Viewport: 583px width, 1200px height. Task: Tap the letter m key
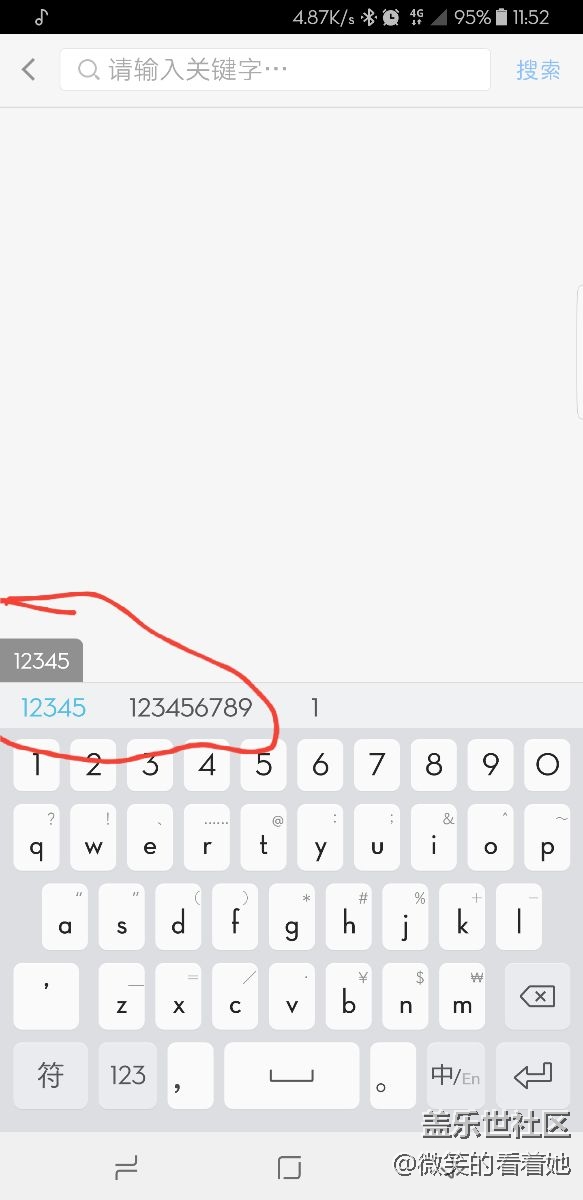[462, 996]
